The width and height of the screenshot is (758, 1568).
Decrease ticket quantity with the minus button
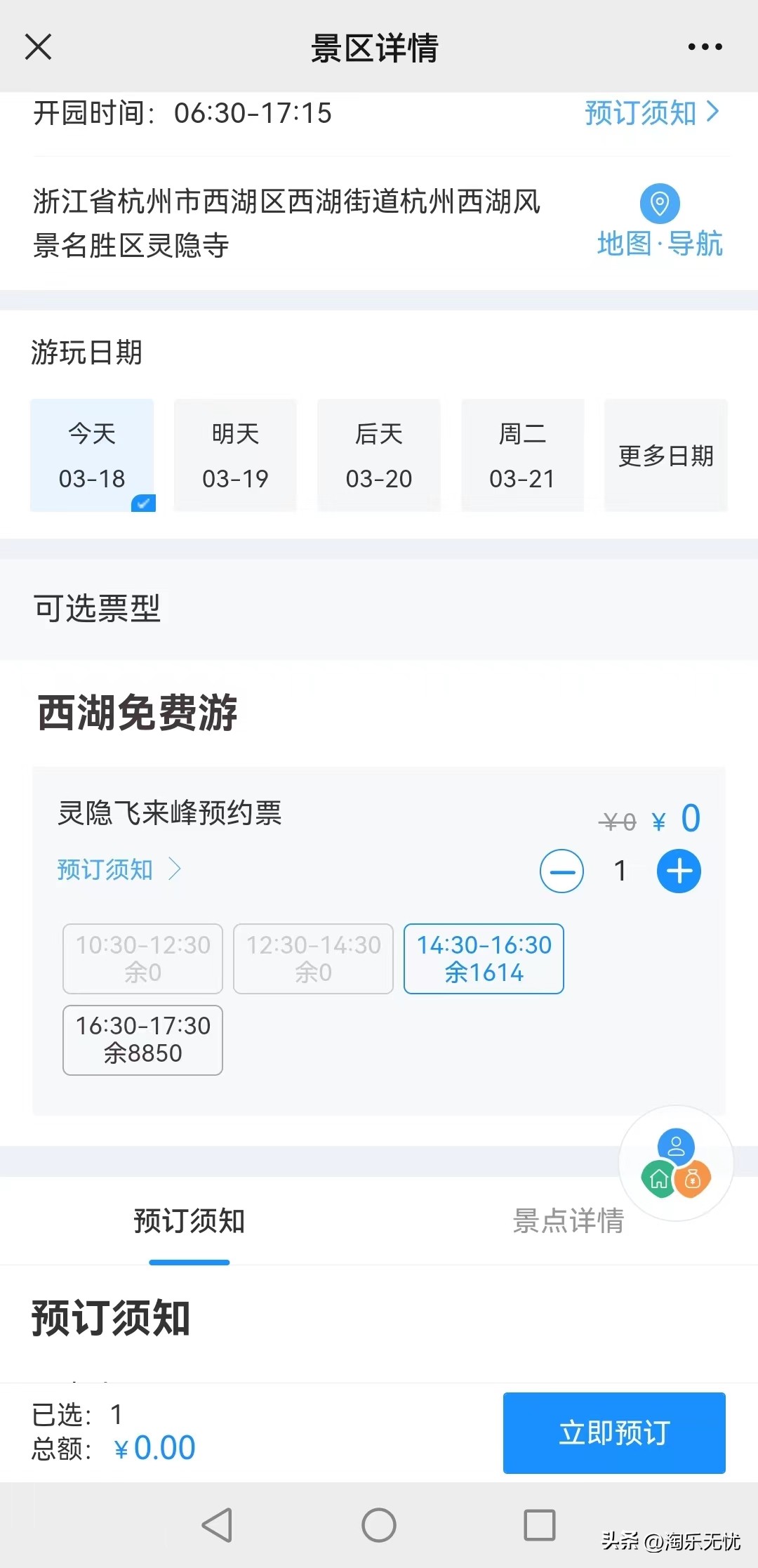(561, 870)
